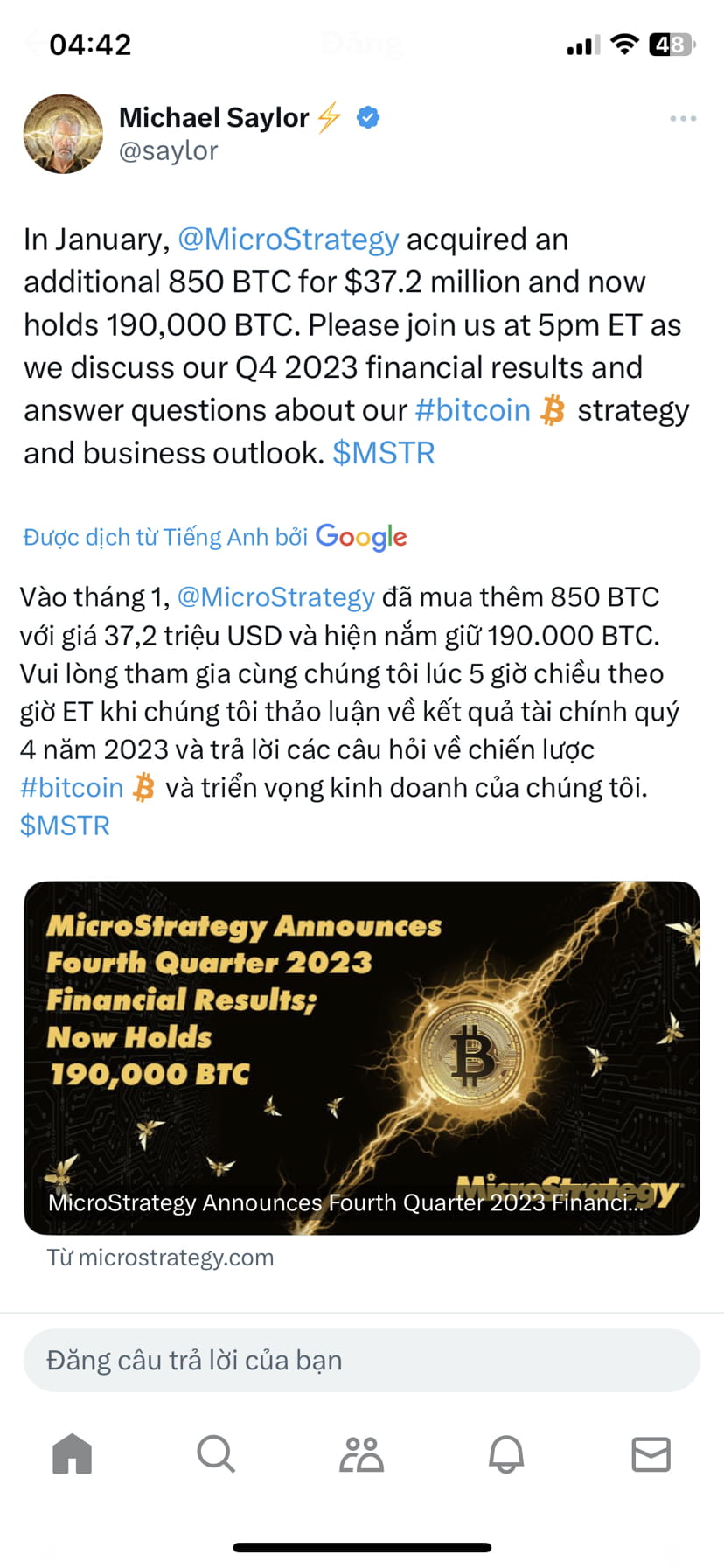This screenshot has height=1568, width=724.
Task: Tap the Wi-Fi status icon
Action: 624,44
